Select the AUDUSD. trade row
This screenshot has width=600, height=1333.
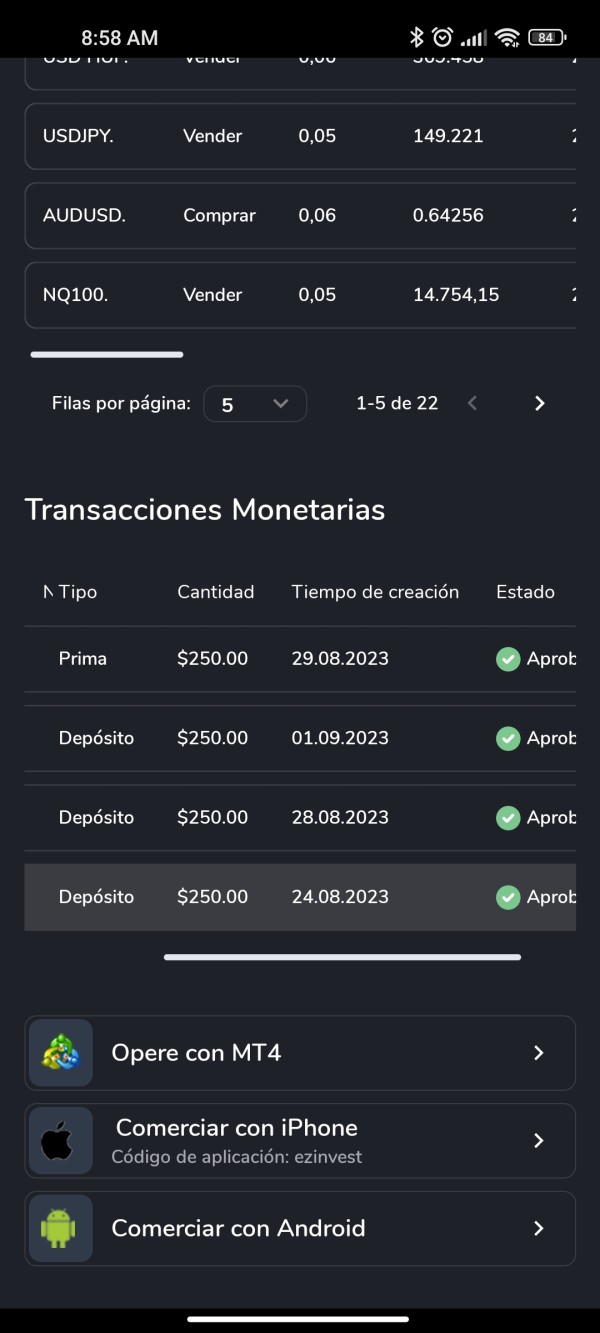click(300, 215)
